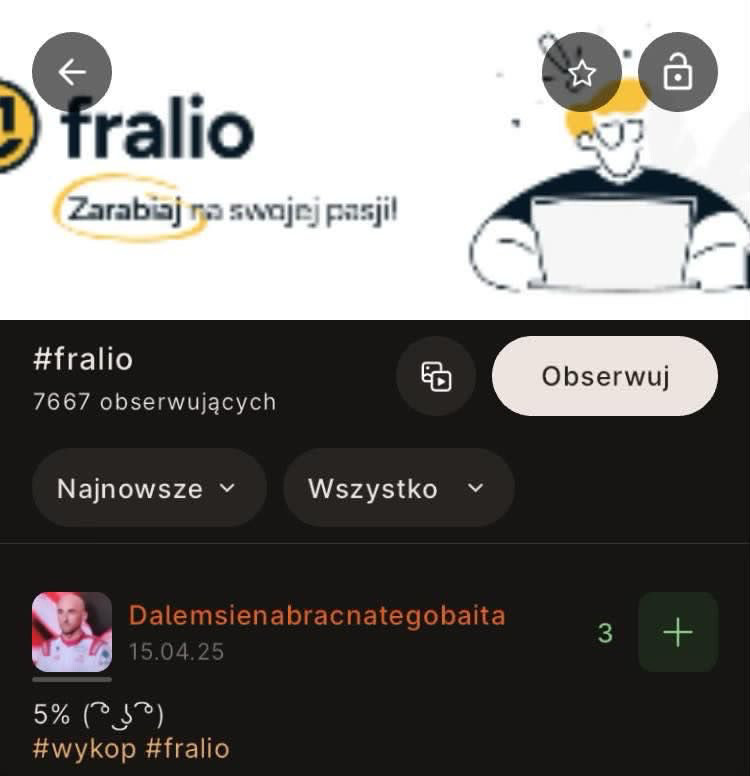Open Dalemsienabracnategobaita's profile avatar
The width and height of the screenshot is (750, 776).
(x=72, y=632)
